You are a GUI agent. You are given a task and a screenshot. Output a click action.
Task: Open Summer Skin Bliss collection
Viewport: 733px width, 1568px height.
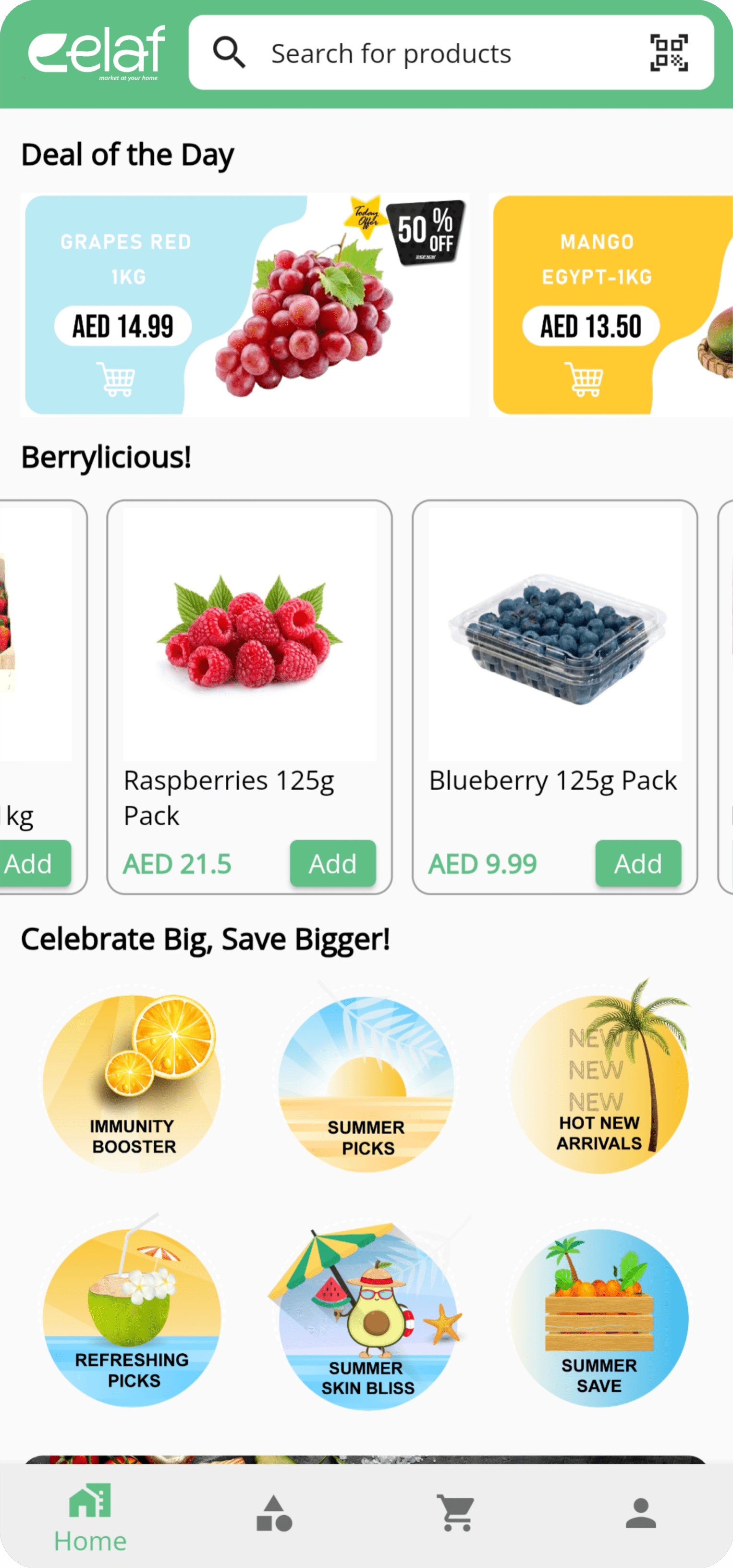click(x=366, y=1317)
